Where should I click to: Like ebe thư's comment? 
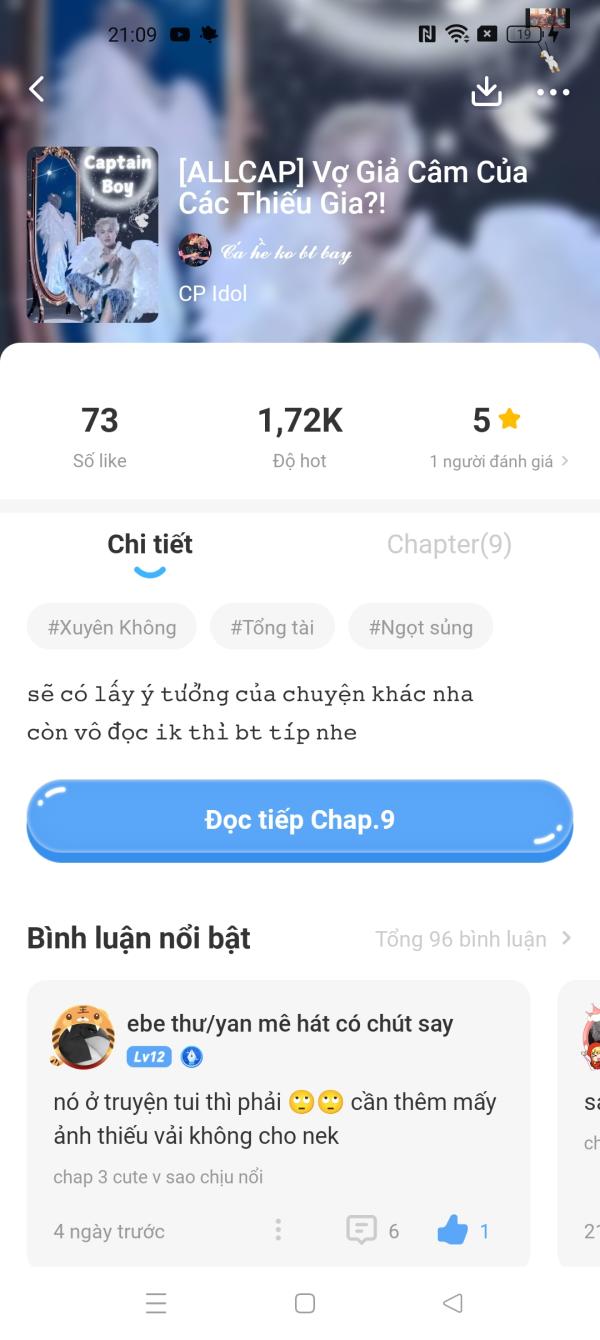click(x=453, y=1230)
